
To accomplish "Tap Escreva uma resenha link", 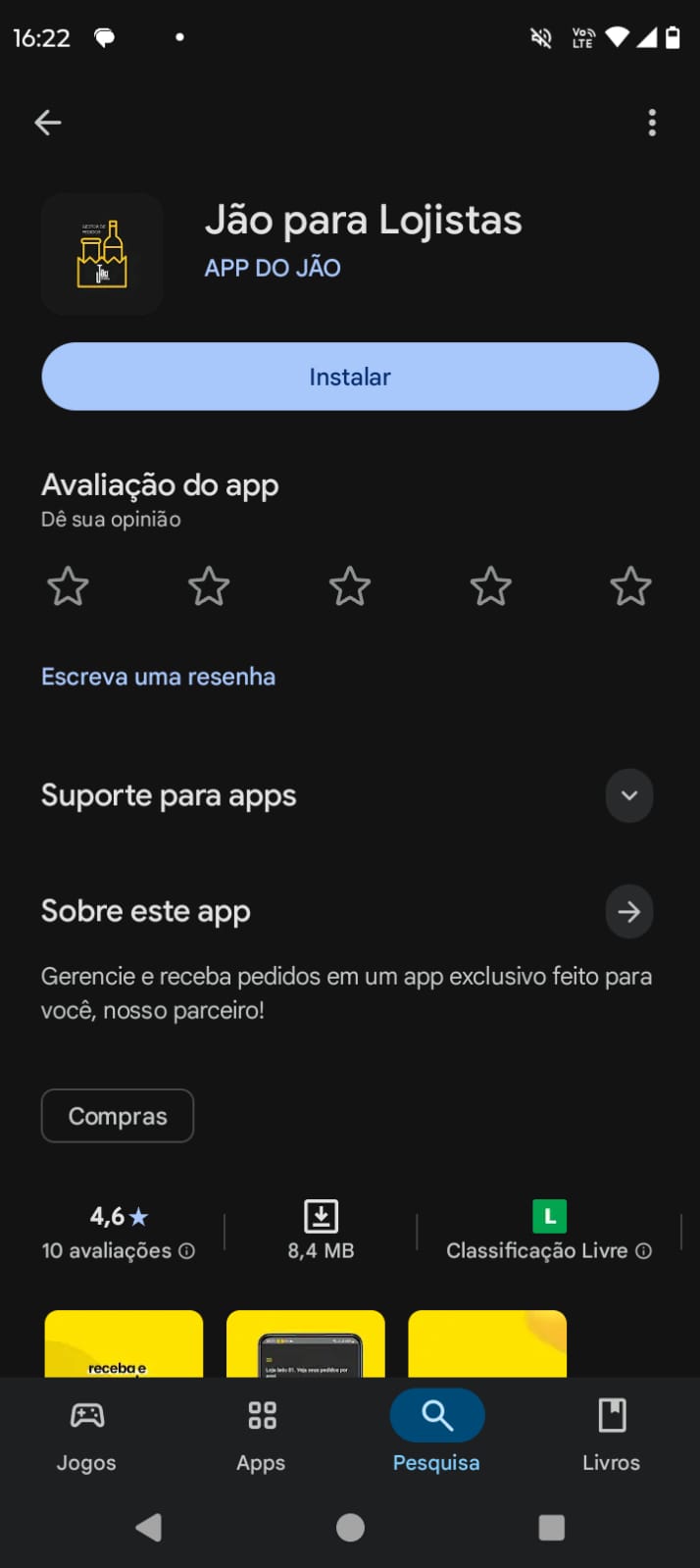I will (x=158, y=677).
